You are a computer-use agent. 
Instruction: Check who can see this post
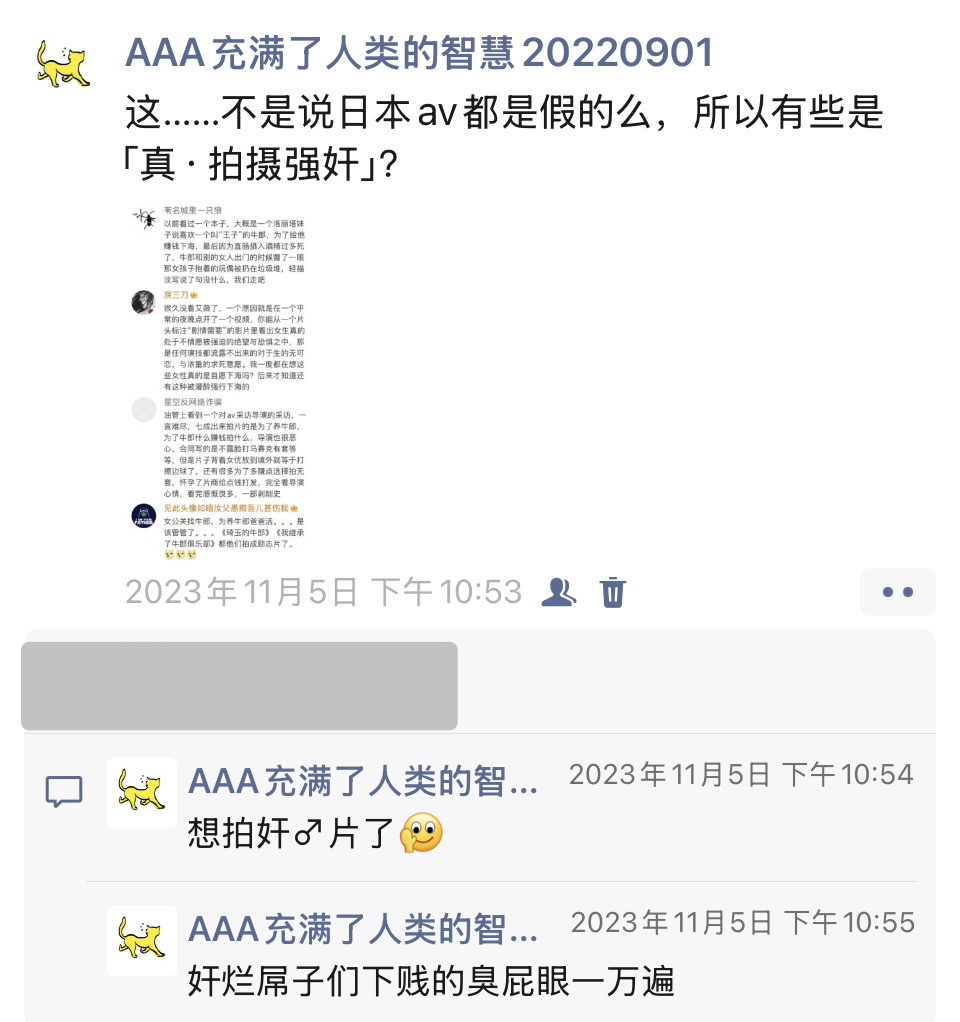(x=558, y=592)
